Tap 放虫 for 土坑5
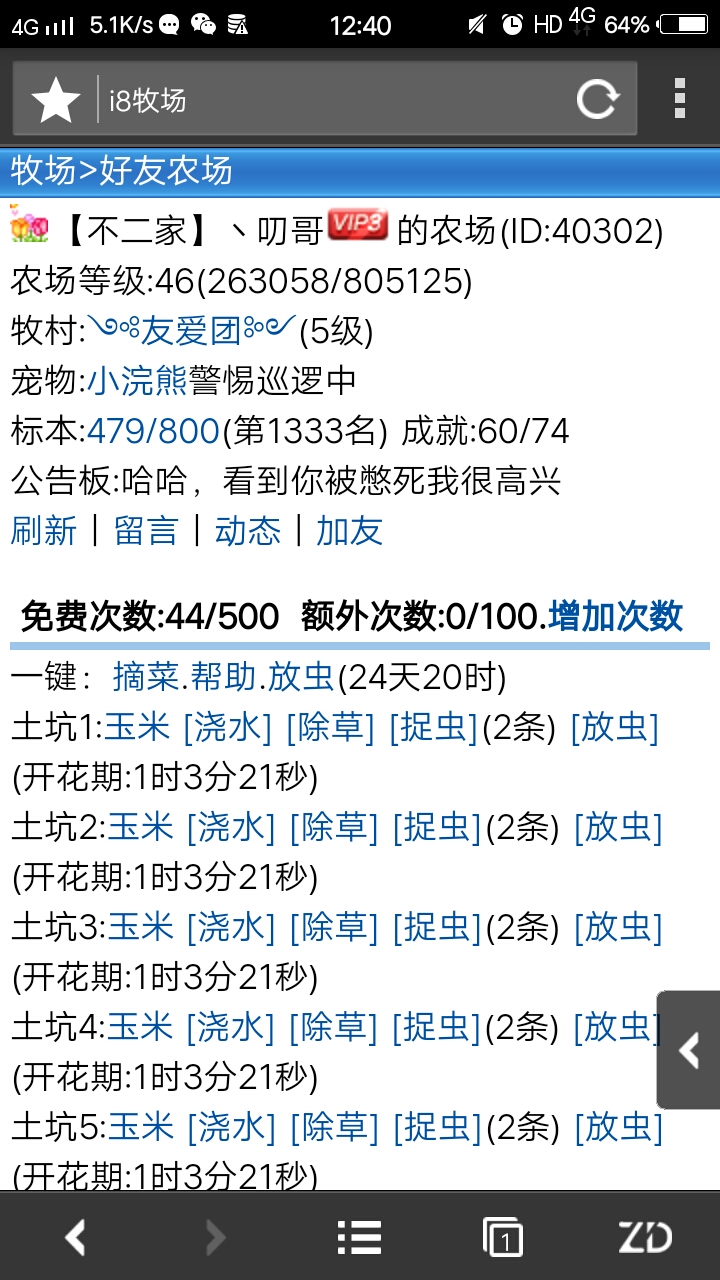The image size is (720, 1280). pyautogui.click(x=619, y=1127)
